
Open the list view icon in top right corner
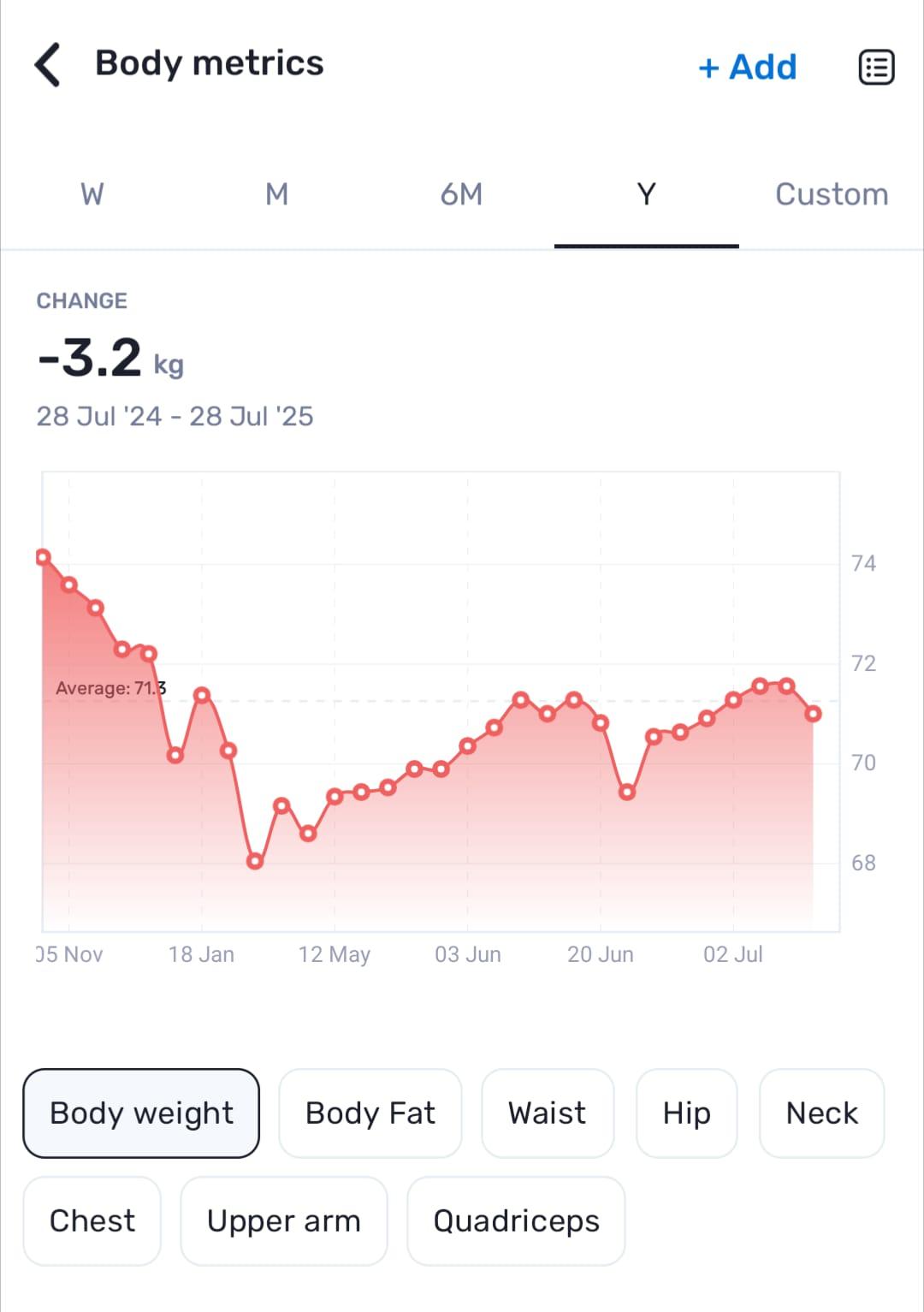[874, 67]
